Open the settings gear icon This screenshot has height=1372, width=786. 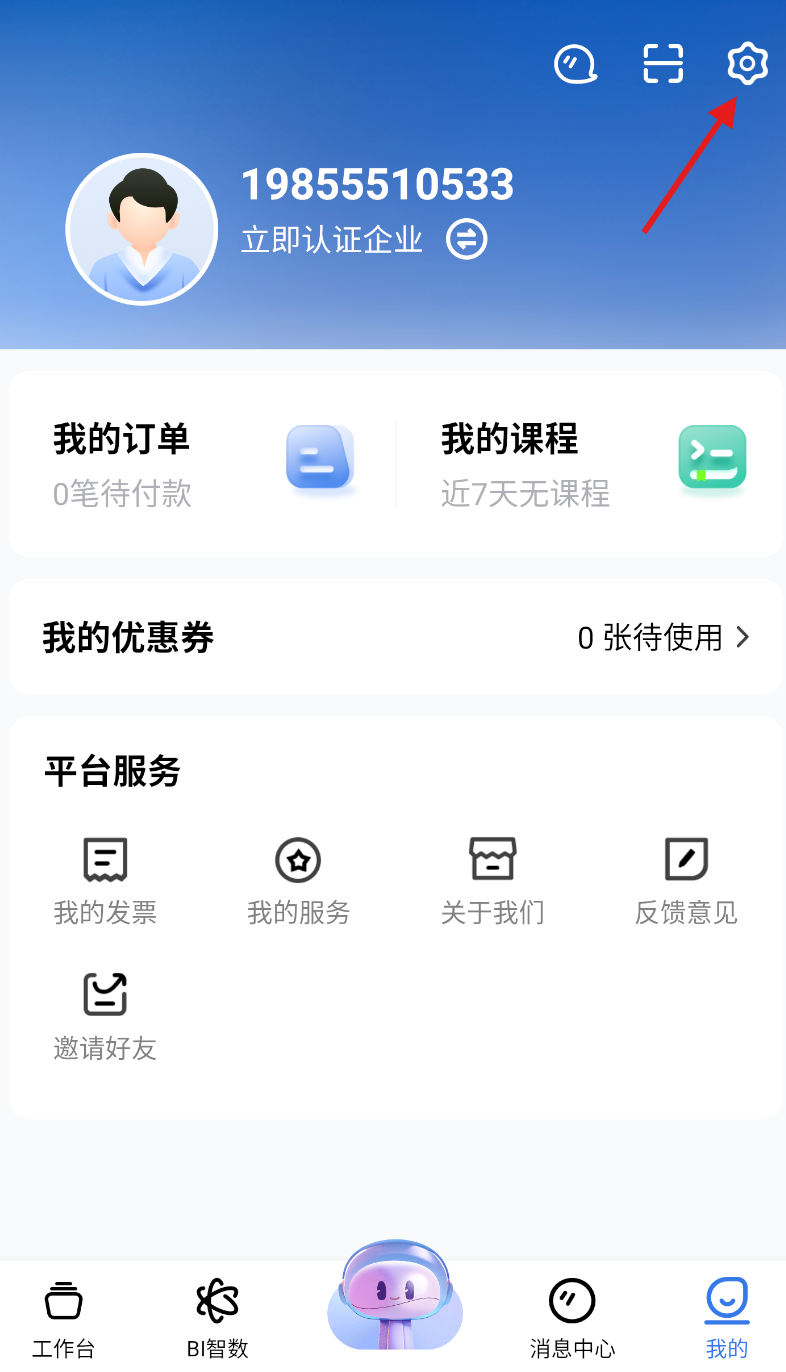[747, 64]
